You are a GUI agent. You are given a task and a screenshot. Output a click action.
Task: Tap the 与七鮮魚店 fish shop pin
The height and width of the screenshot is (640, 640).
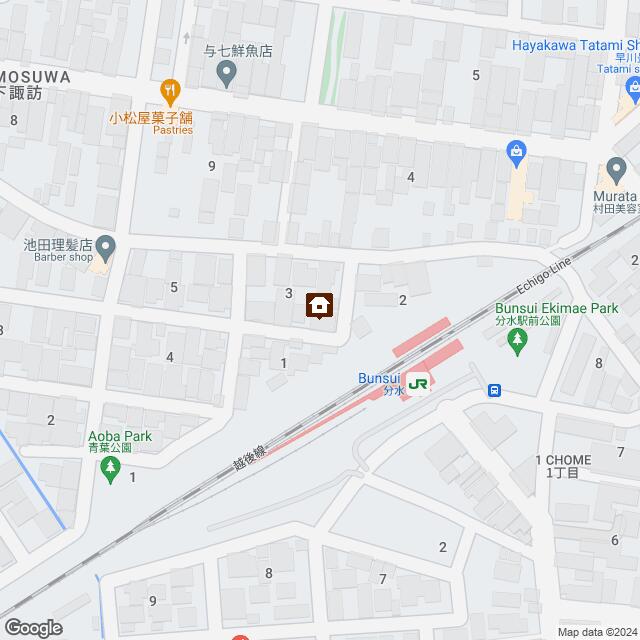[x=227, y=71]
